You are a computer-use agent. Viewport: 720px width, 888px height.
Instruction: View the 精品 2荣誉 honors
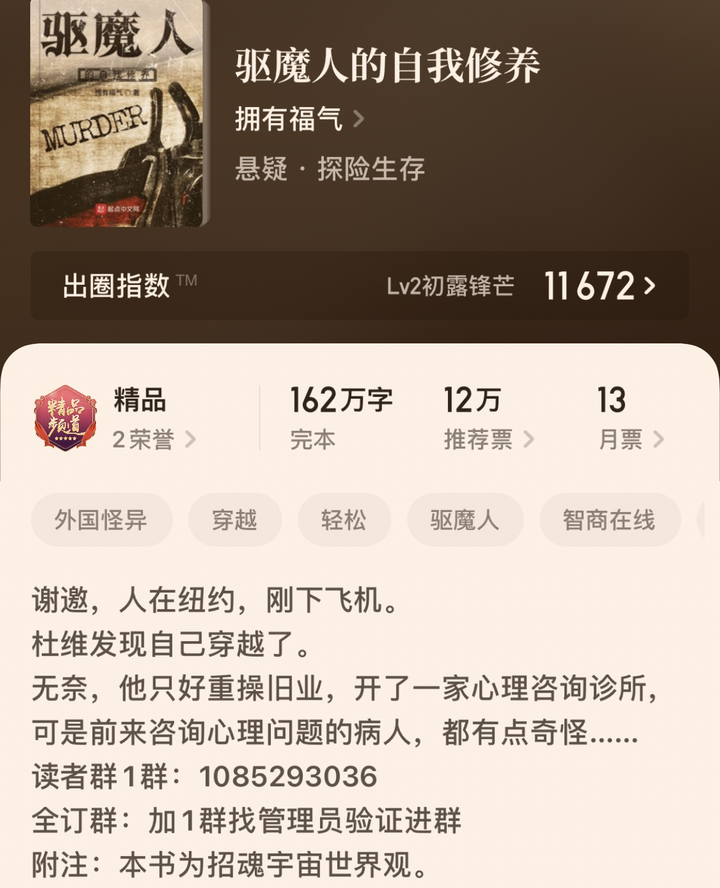pos(150,420)
